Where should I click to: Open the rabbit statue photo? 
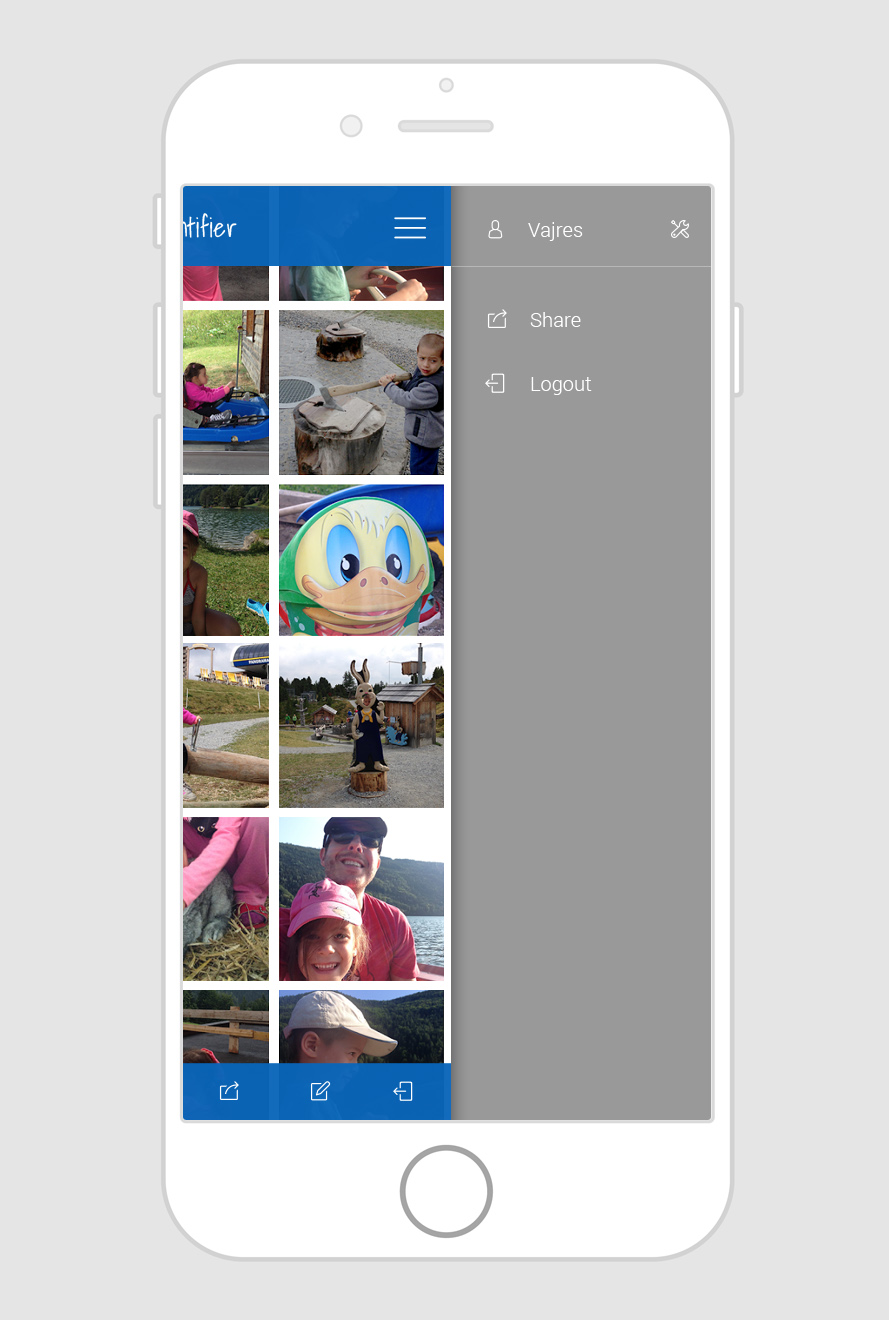pos(361,725)
